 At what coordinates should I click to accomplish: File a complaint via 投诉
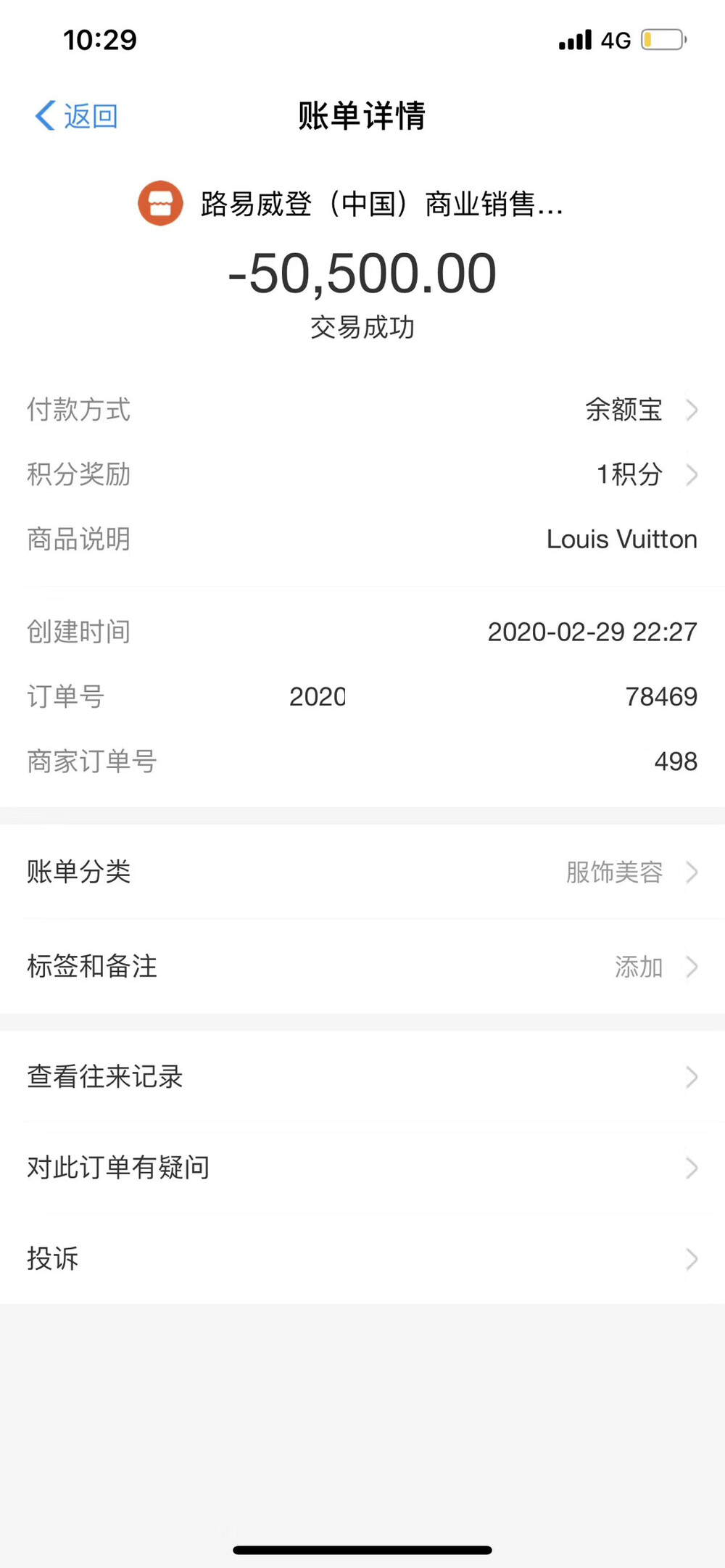click(362, 1259)
